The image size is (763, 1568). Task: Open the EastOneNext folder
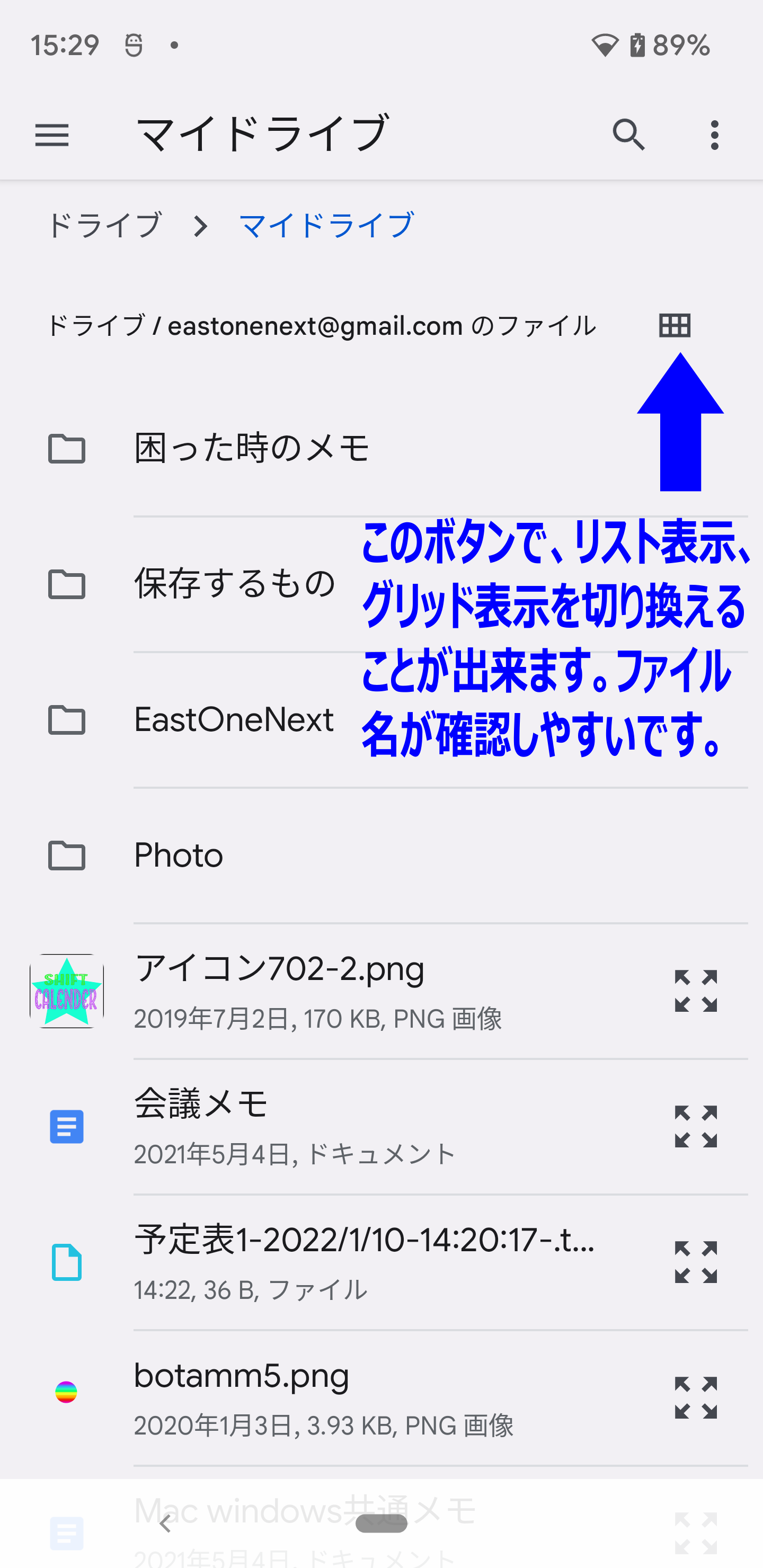pos(234,720)
